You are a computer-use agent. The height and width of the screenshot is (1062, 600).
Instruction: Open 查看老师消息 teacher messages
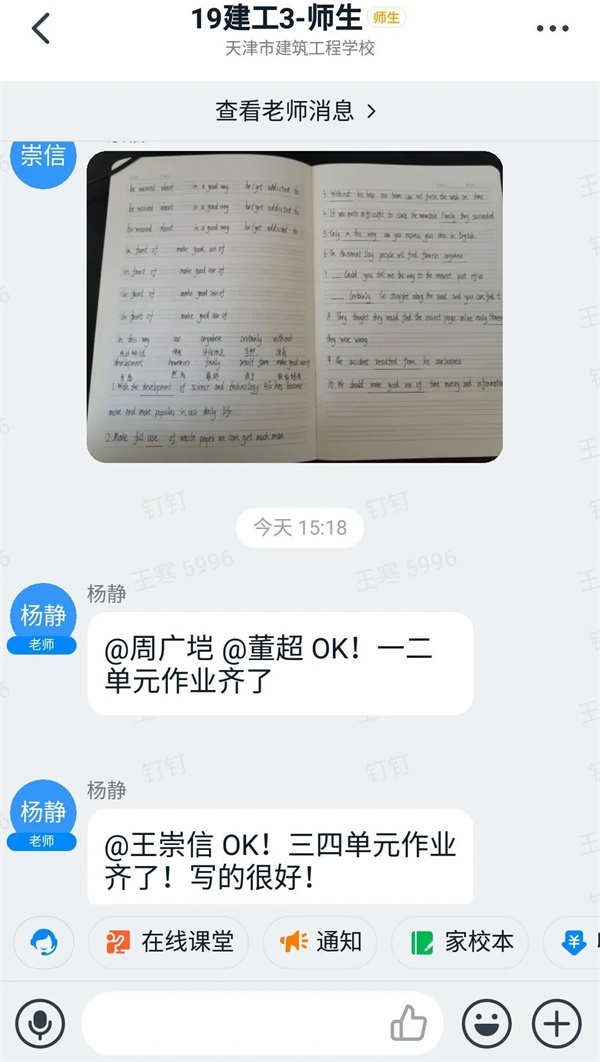(x=297, y=111)
